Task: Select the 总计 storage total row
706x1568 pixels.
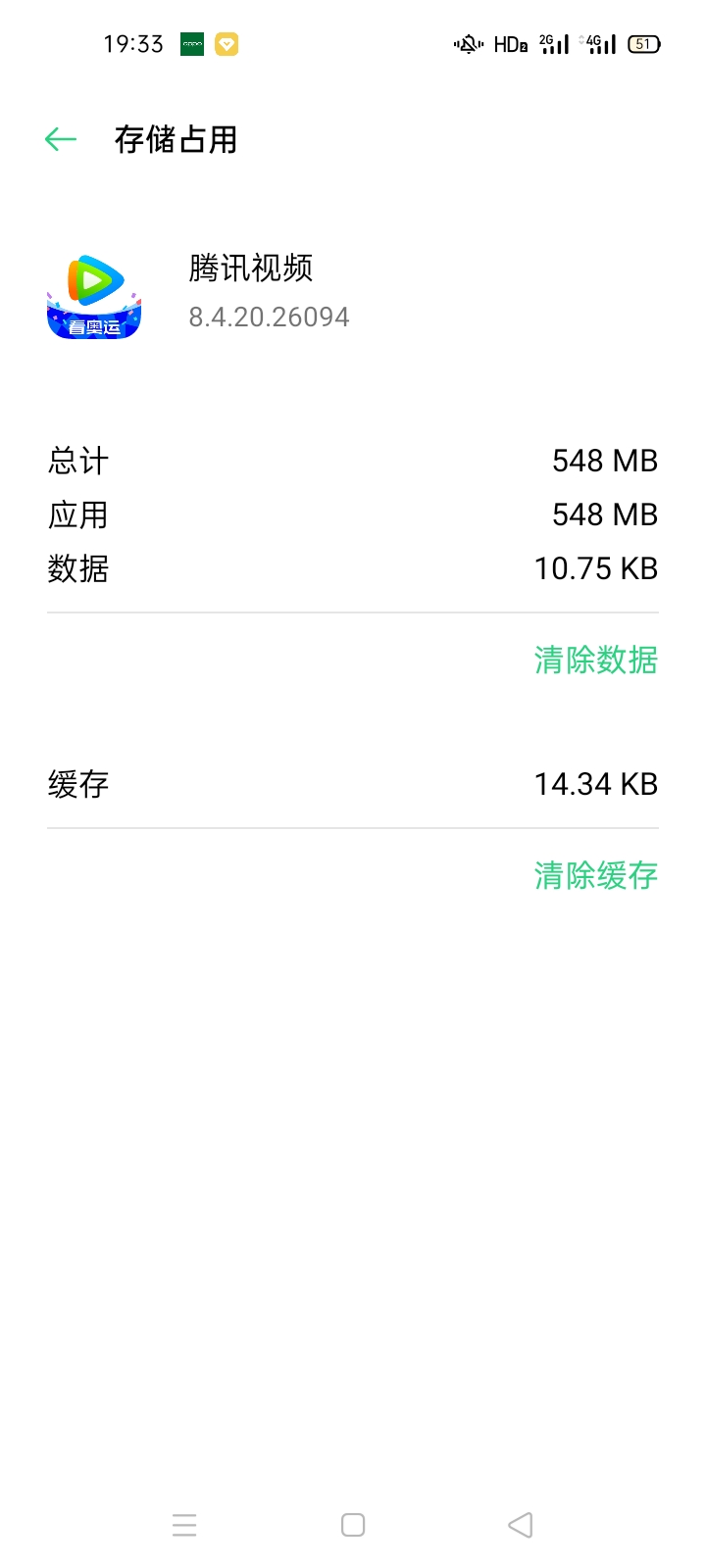Action: pos(353,461)
